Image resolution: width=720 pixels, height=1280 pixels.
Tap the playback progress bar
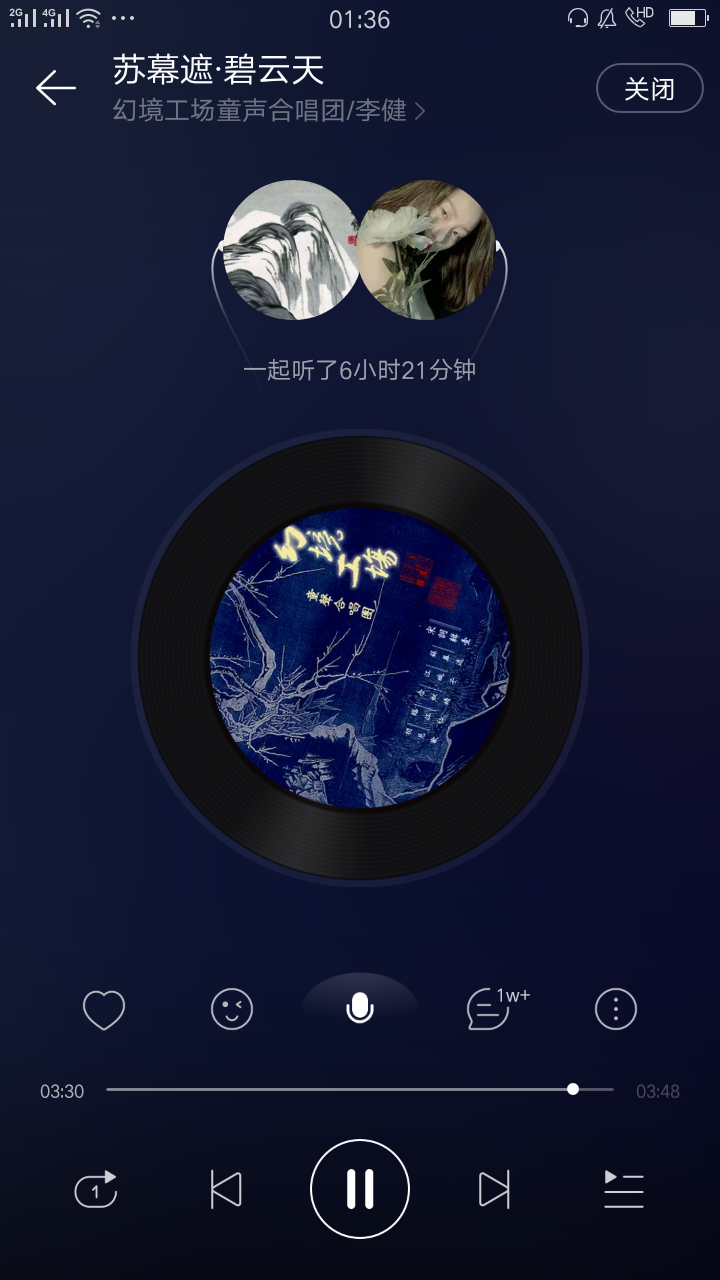[x=360, y=1089]
